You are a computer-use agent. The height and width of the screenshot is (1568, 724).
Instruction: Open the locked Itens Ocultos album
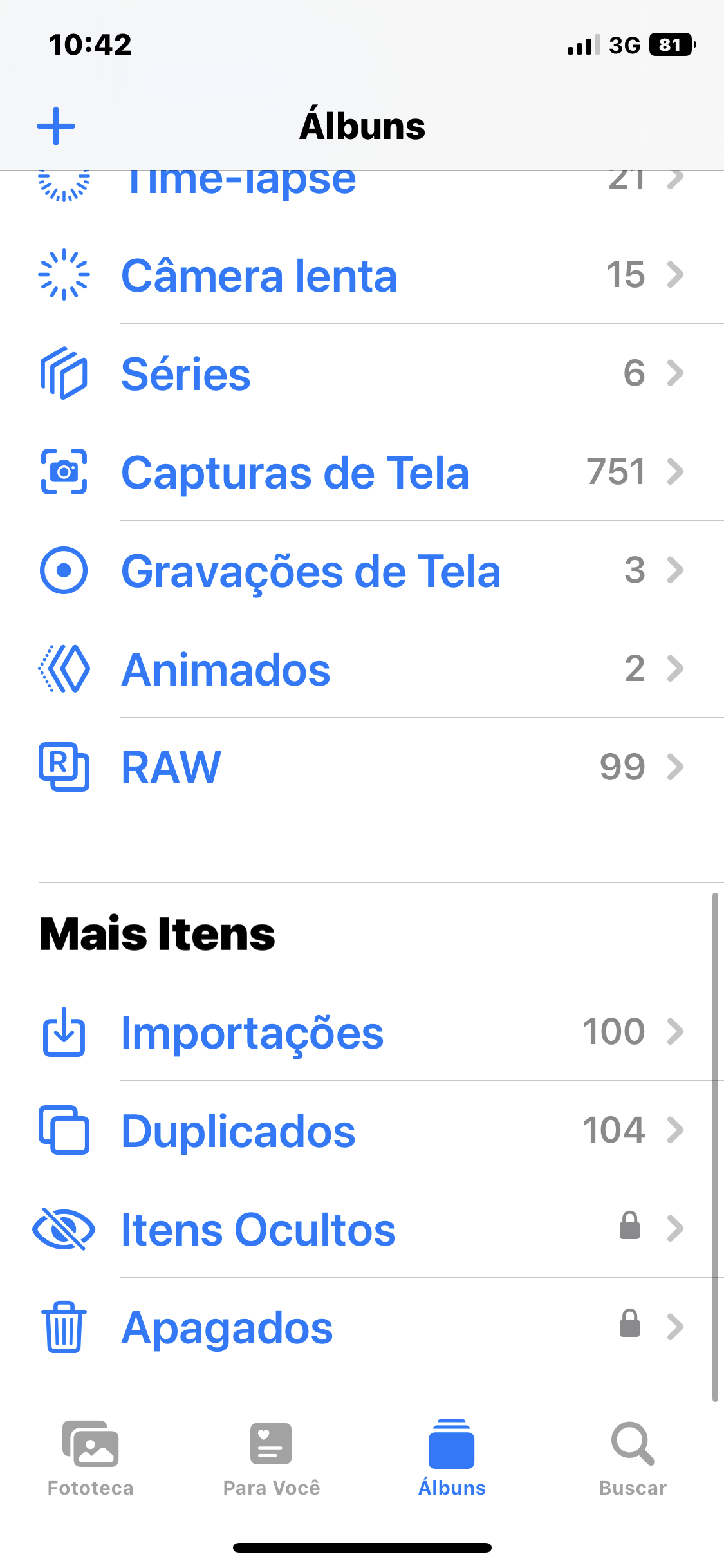coord(259,1229)
